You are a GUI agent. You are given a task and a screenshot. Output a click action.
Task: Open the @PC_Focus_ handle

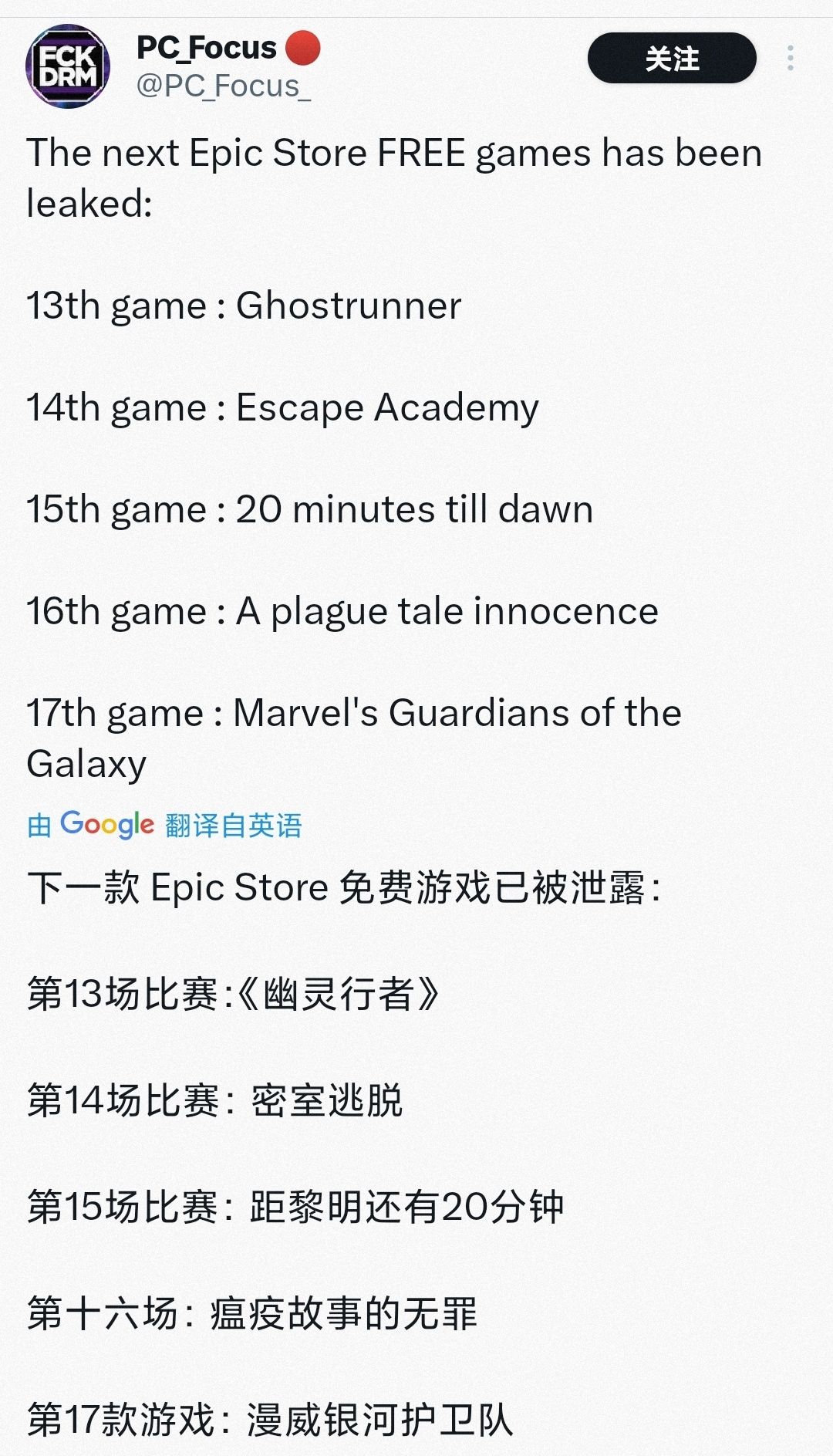[x=224, y=86]
